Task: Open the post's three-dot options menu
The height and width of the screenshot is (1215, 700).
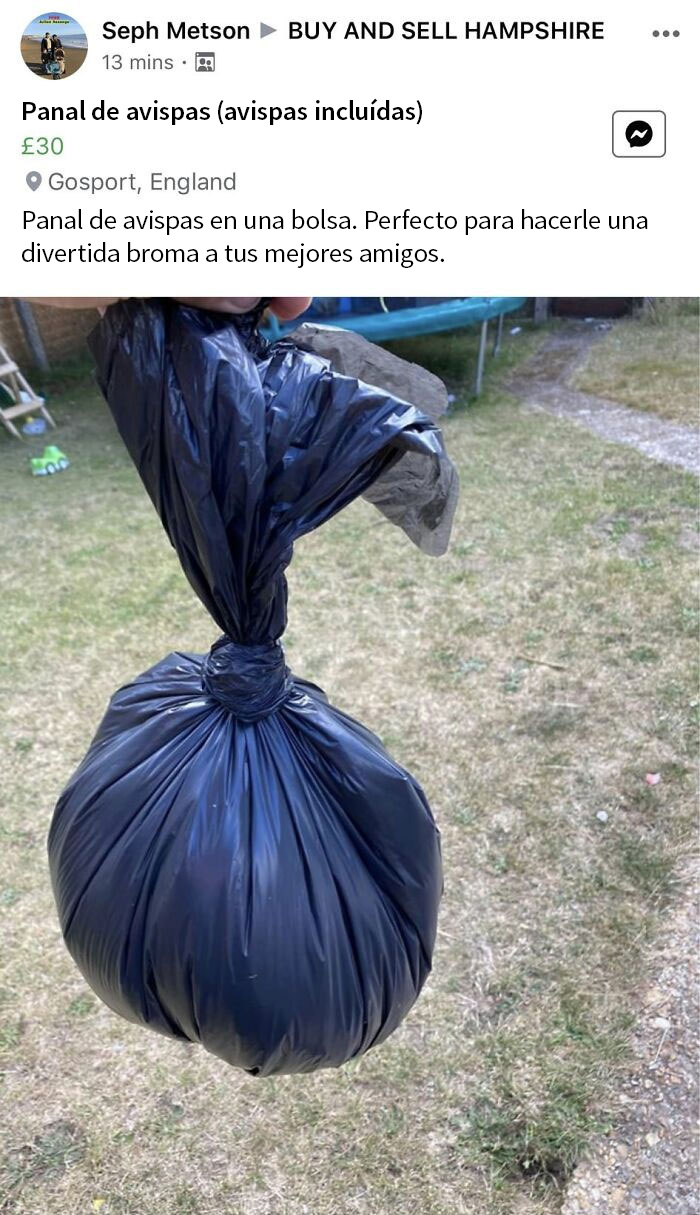Action: [x=665, y=34]
